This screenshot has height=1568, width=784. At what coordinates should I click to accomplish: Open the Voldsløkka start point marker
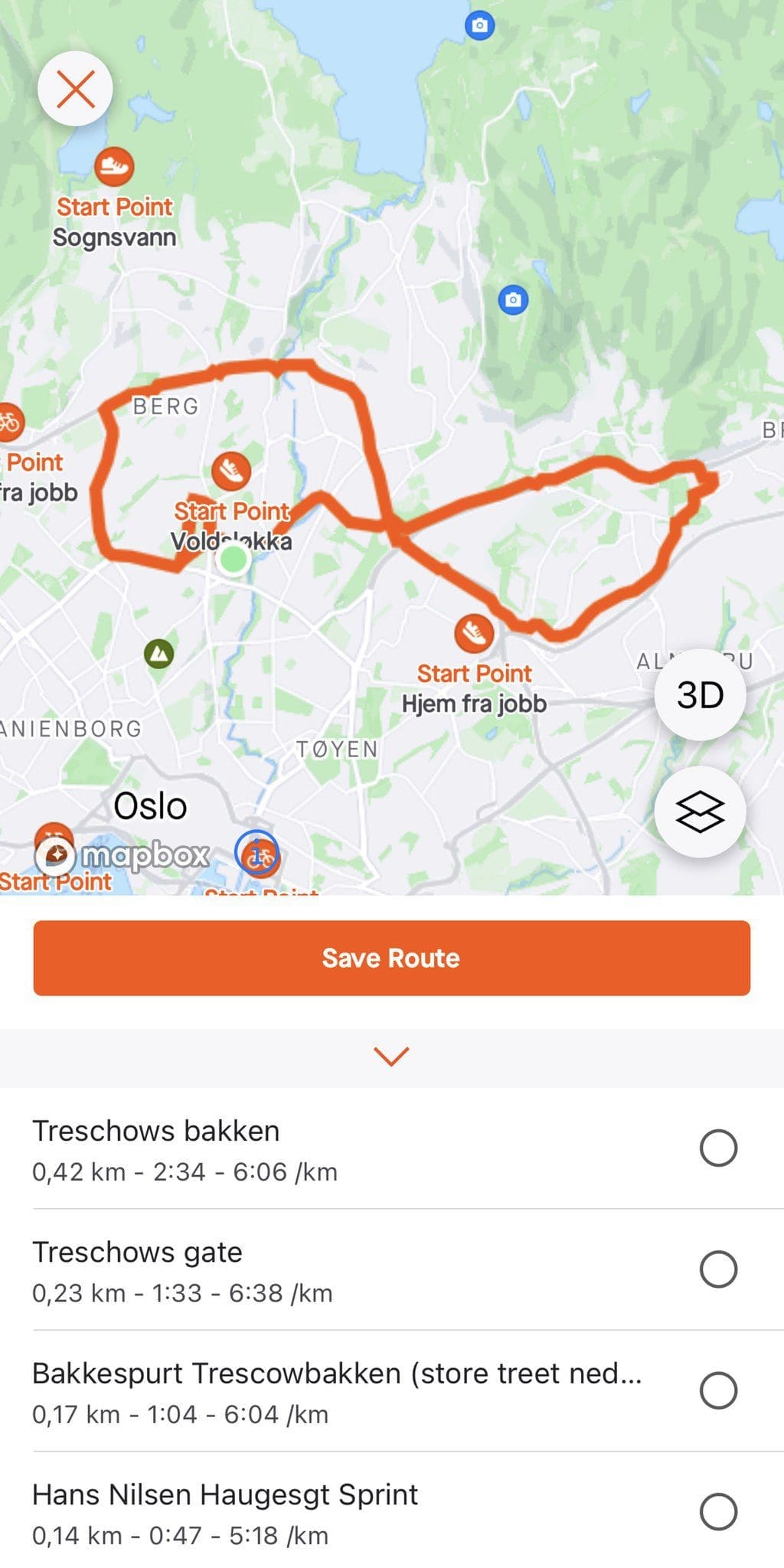point(231,470)
